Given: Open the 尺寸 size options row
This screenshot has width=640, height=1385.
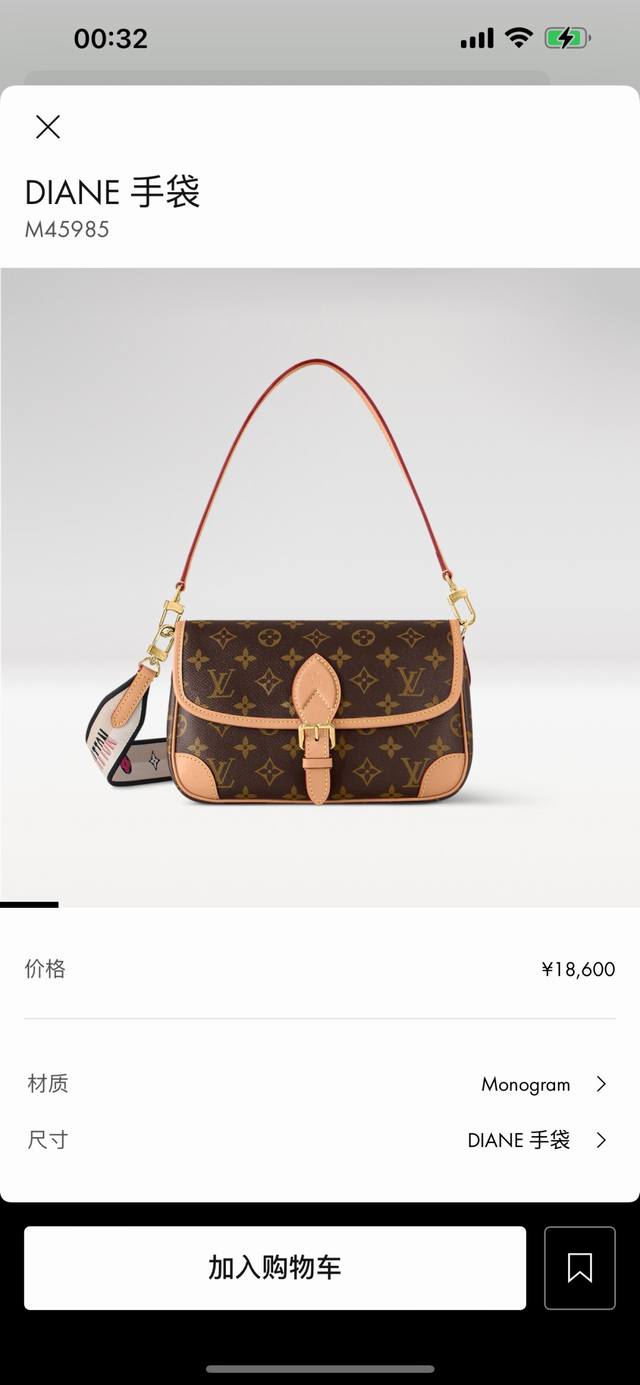Looking at the screenshot, I should click(x=320, y=1140).
